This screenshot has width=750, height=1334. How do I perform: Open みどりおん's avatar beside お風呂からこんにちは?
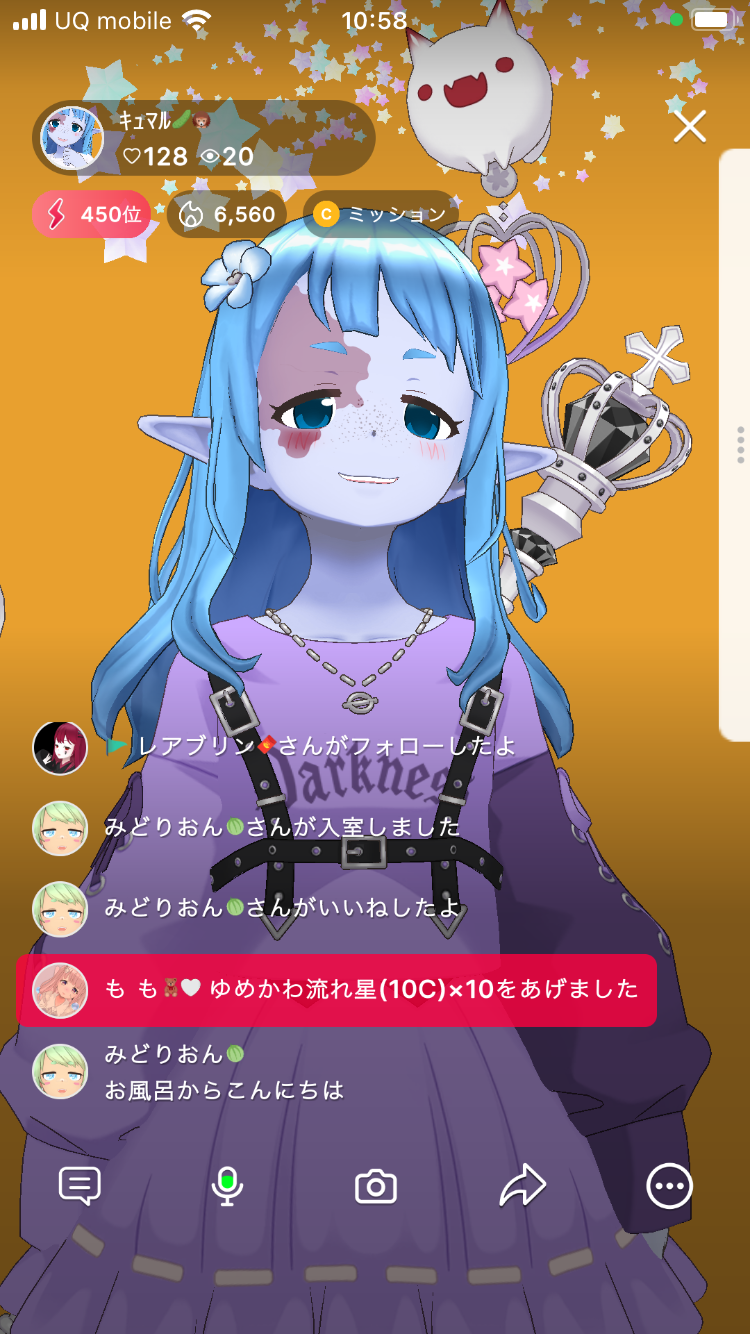pos(60,1072)
